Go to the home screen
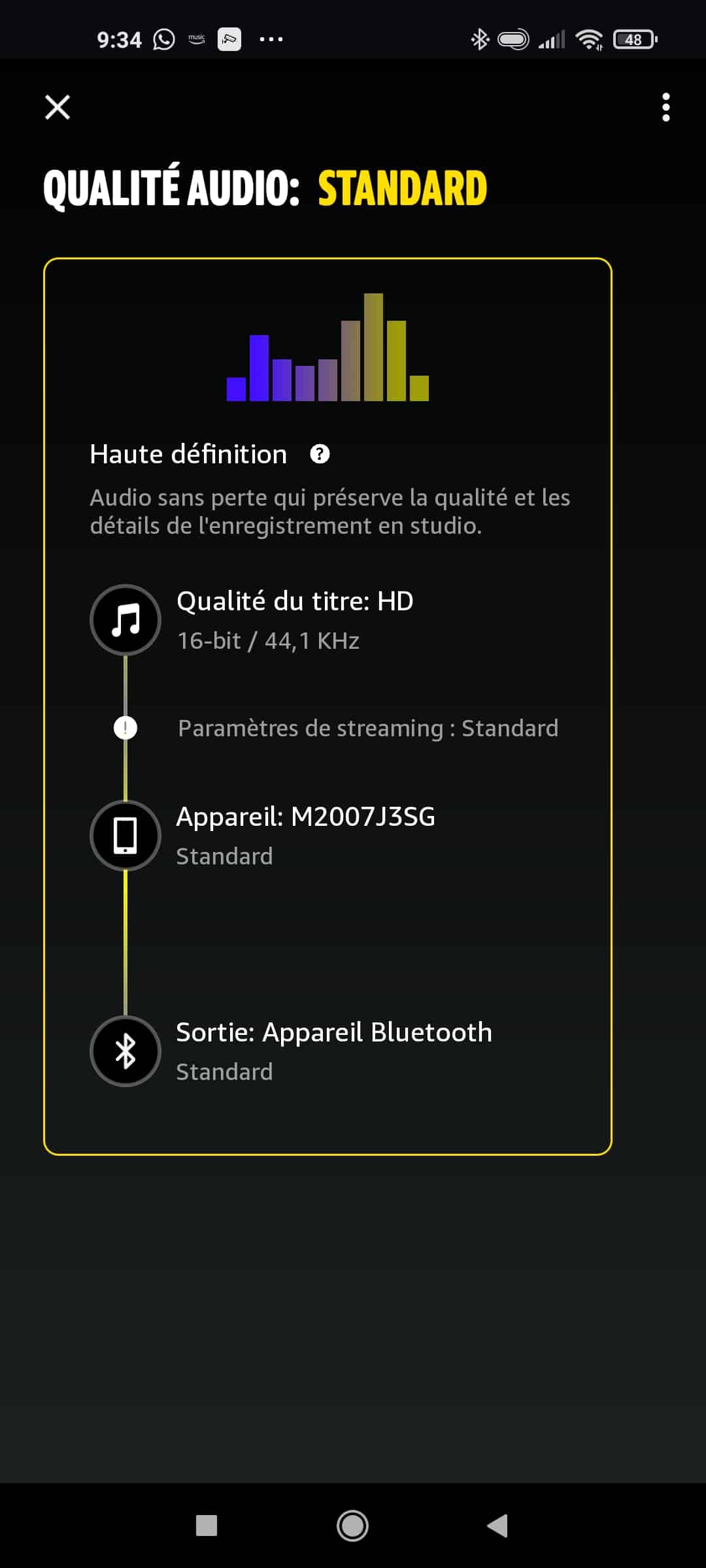This screenshot has height=1568, width=706. click(x=352, y=1526)
